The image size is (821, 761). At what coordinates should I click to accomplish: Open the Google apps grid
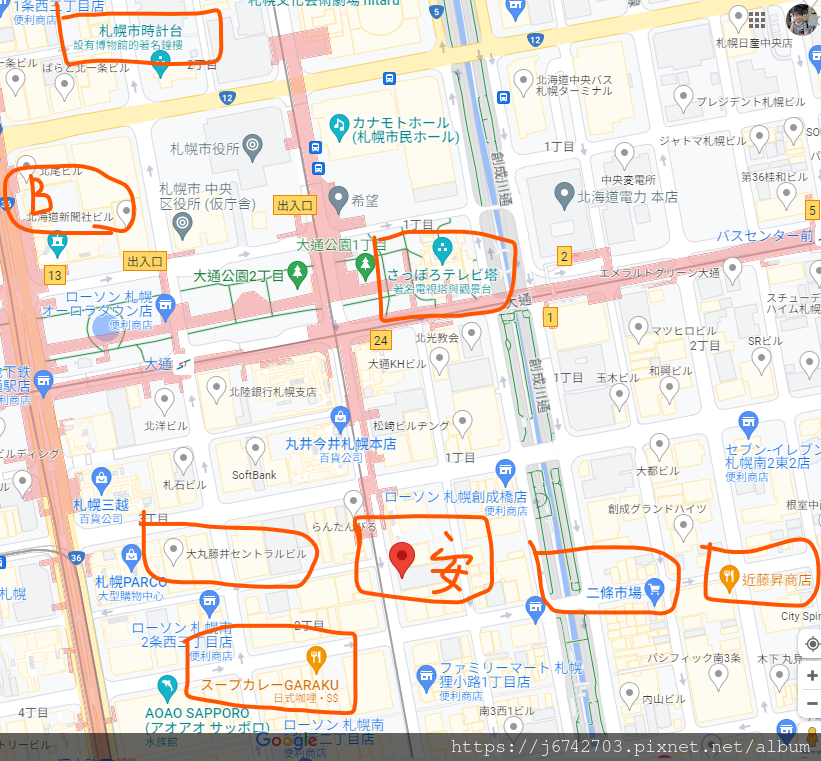point(757,18)
